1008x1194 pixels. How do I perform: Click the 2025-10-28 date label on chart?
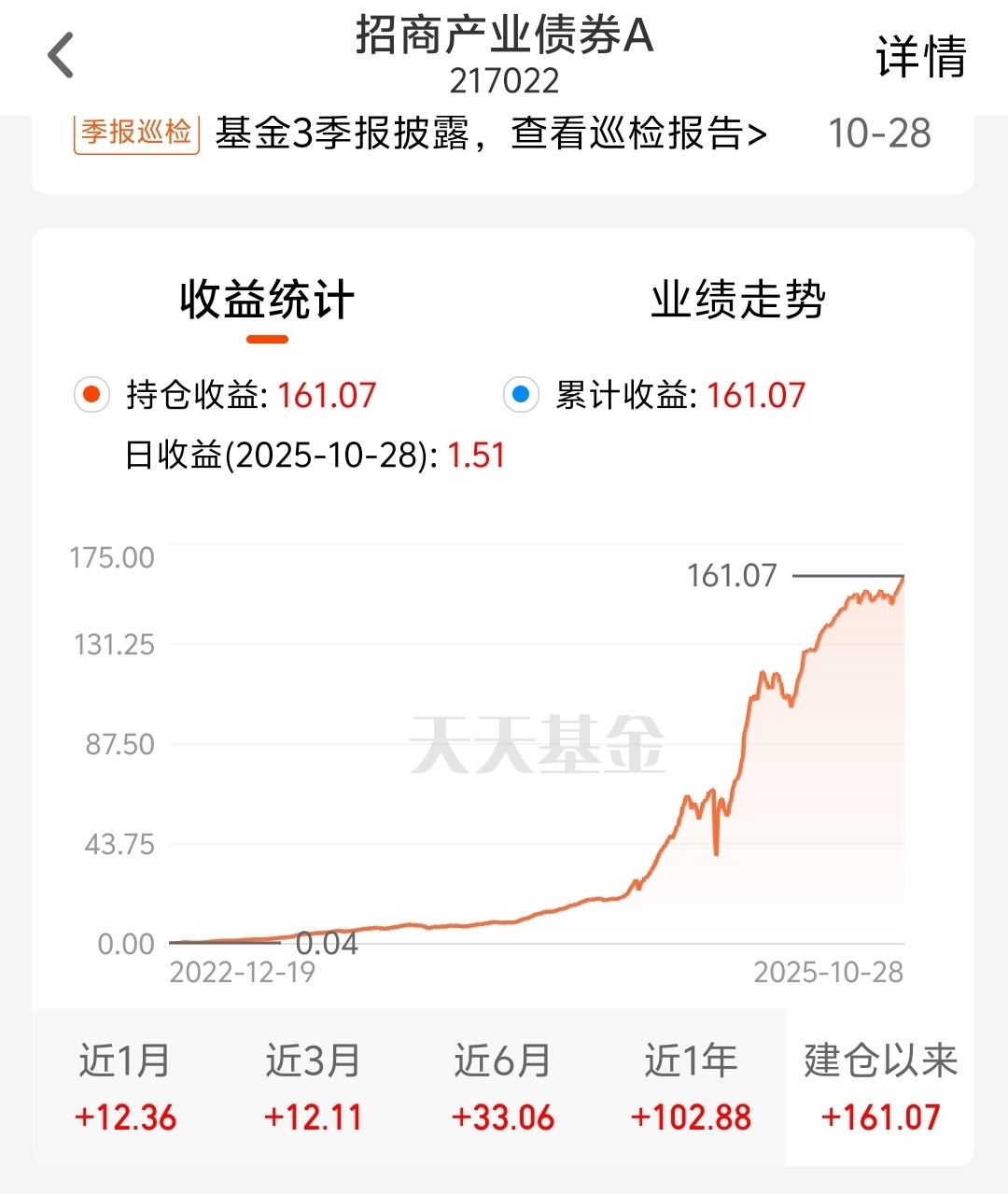click(x=829, y=974)
